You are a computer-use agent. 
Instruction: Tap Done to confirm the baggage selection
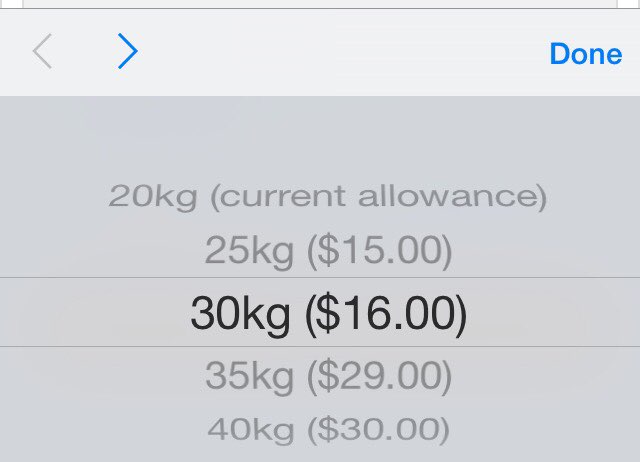click(x=585, y=54)
